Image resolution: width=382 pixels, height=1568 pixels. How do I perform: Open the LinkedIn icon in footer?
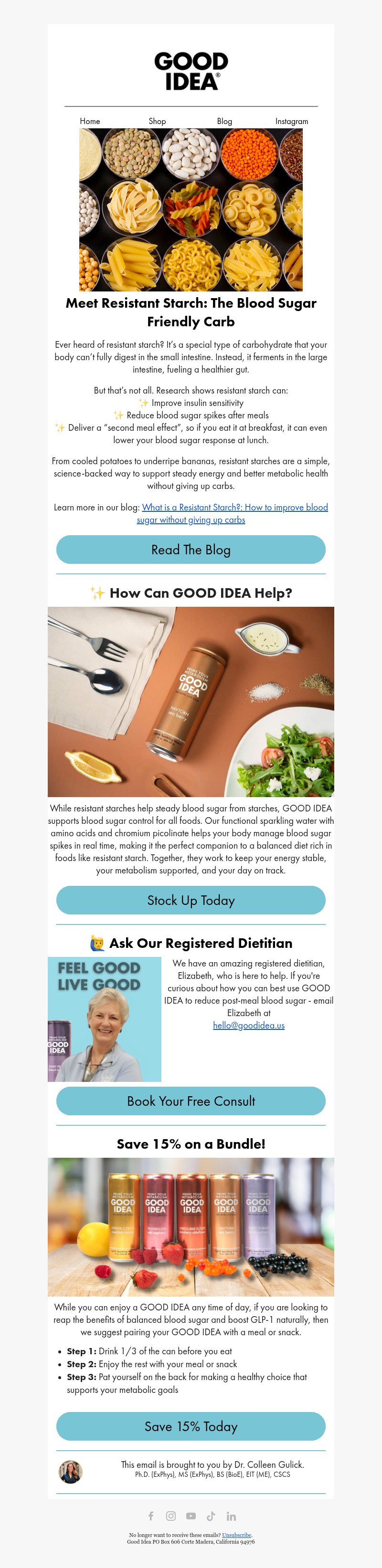(231, 1516)
